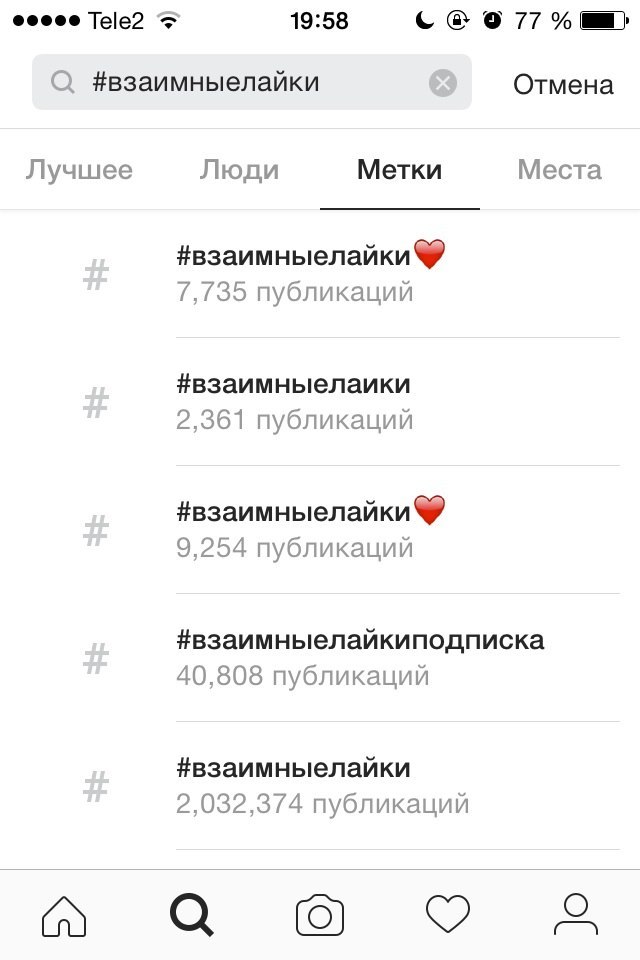Select the Метки tab
This screenshot has width=640, height=960.
pos(399,170)
